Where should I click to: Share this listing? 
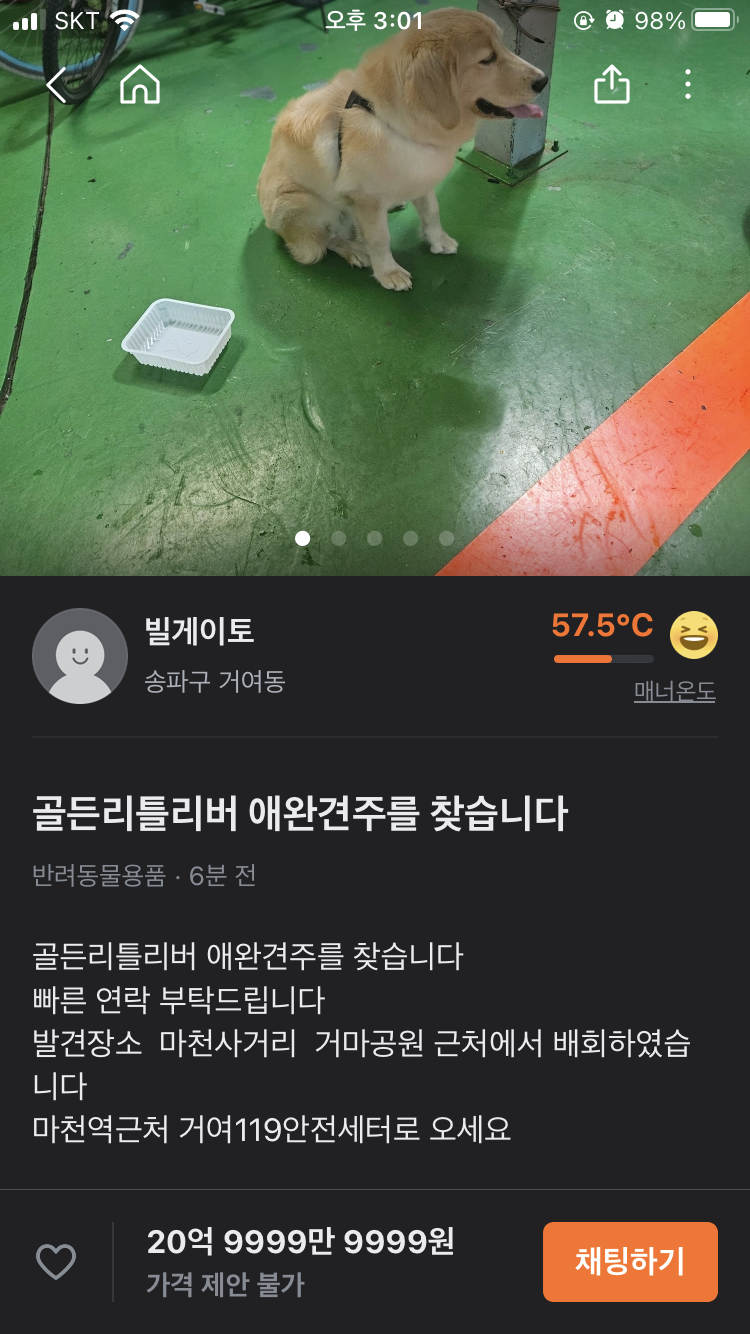click(x=611, y=86)
